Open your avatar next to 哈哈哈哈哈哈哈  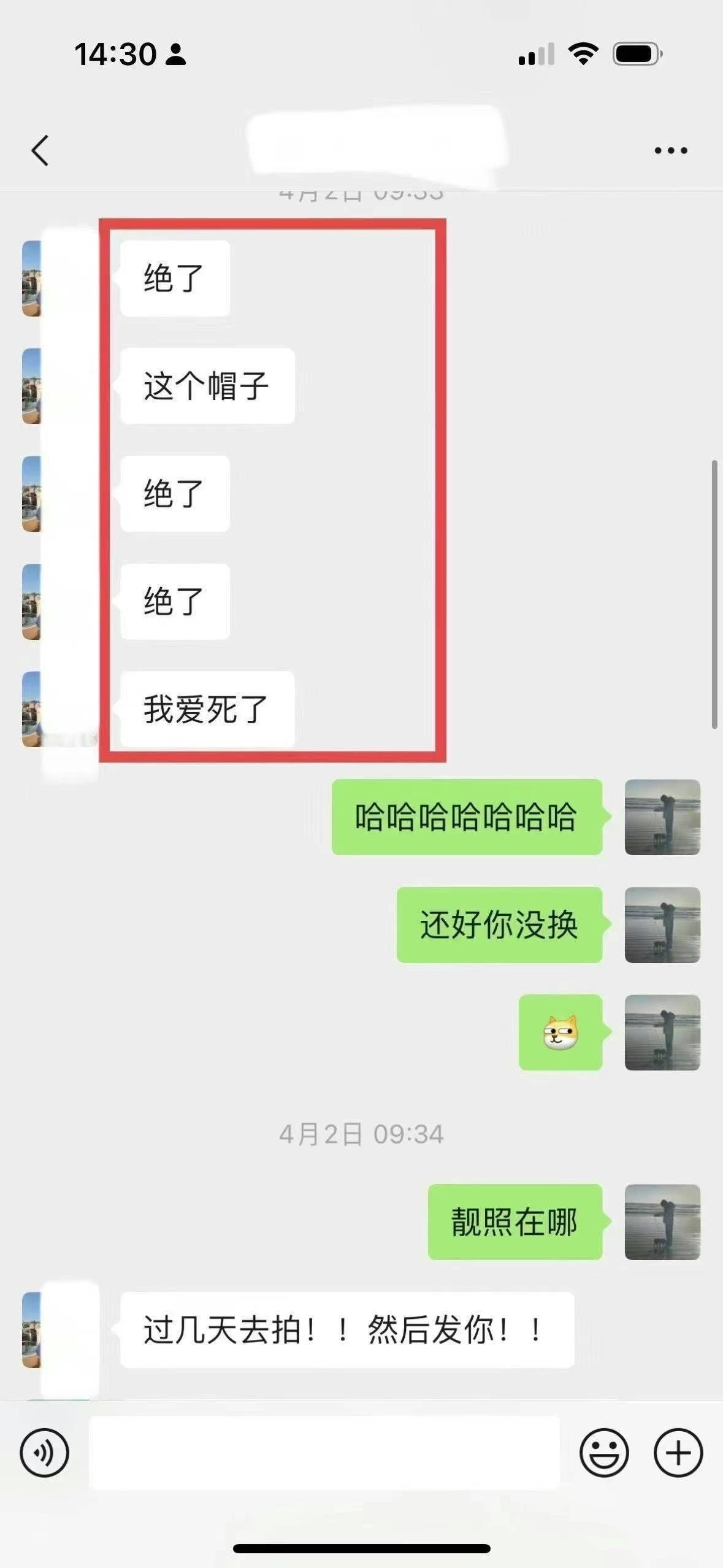[x=662, y=817]
